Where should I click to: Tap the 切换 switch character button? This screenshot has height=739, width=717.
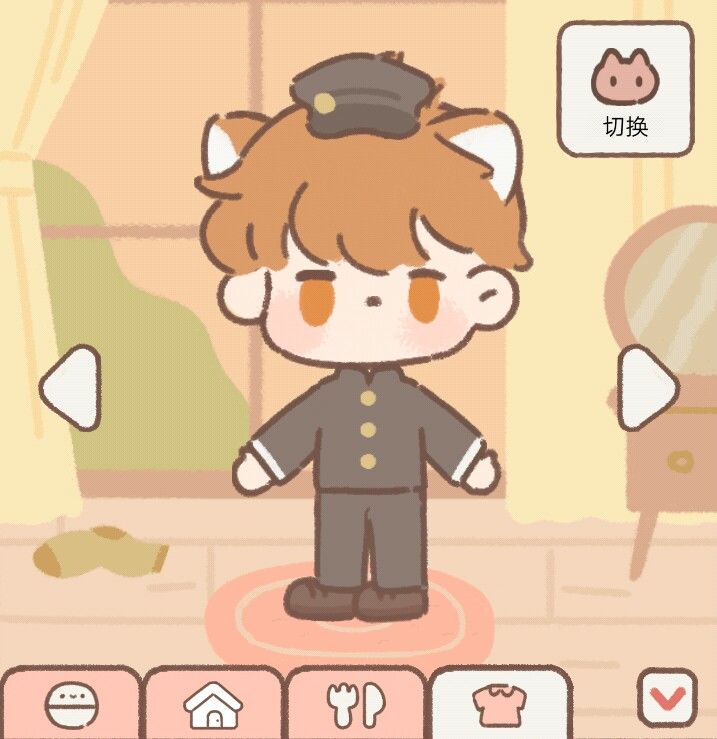pos(625,90)
